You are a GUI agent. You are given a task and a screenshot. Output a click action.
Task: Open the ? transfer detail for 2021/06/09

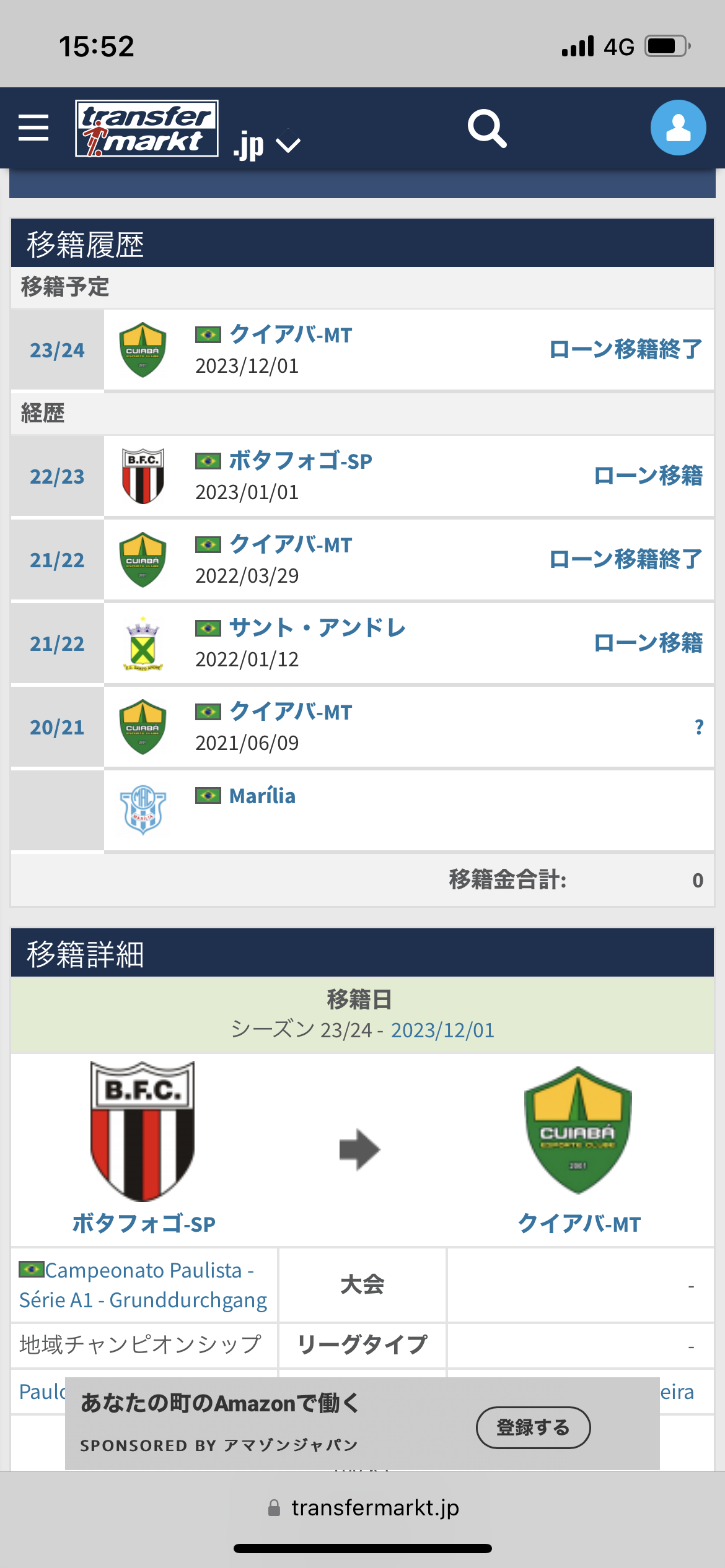click(698, 727)
